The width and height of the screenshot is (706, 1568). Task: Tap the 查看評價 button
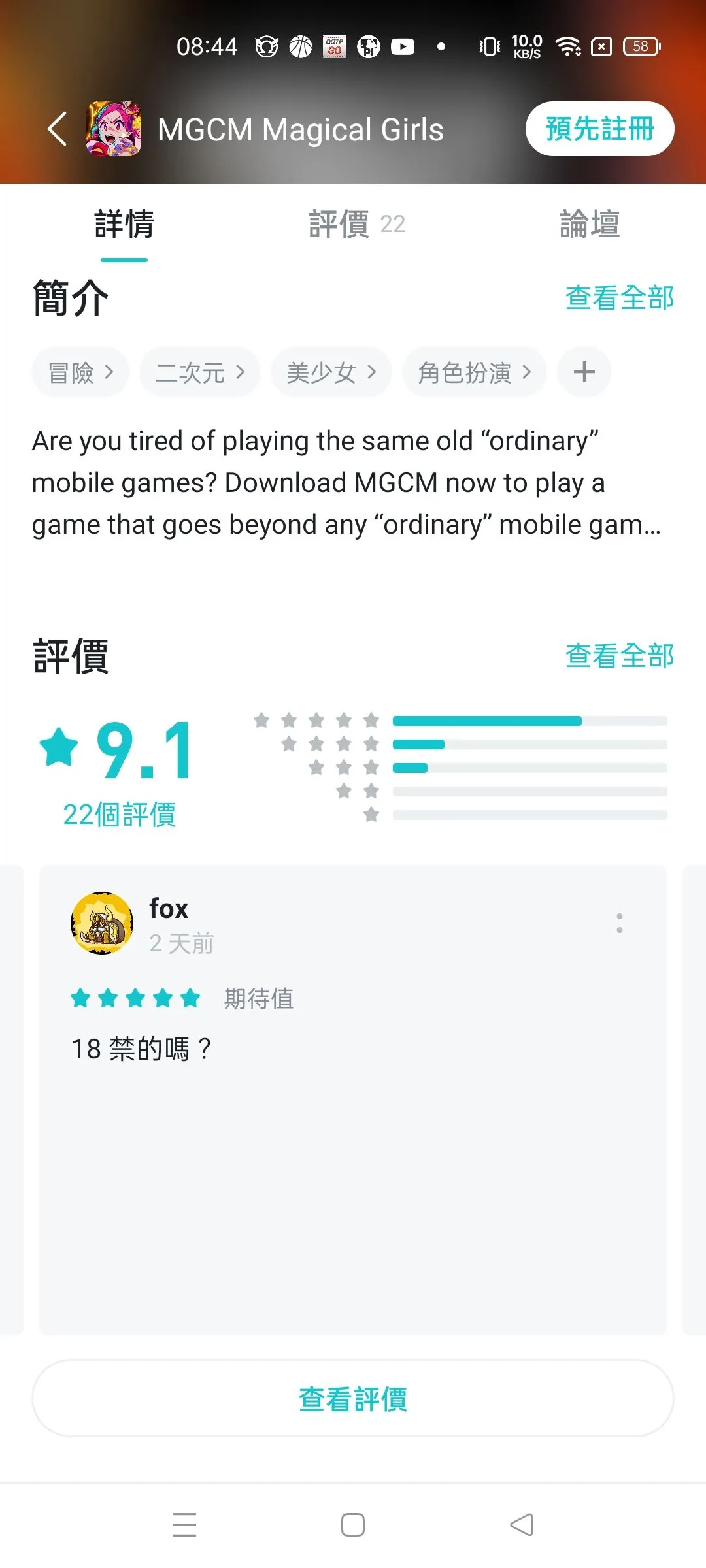point(353,1399)
